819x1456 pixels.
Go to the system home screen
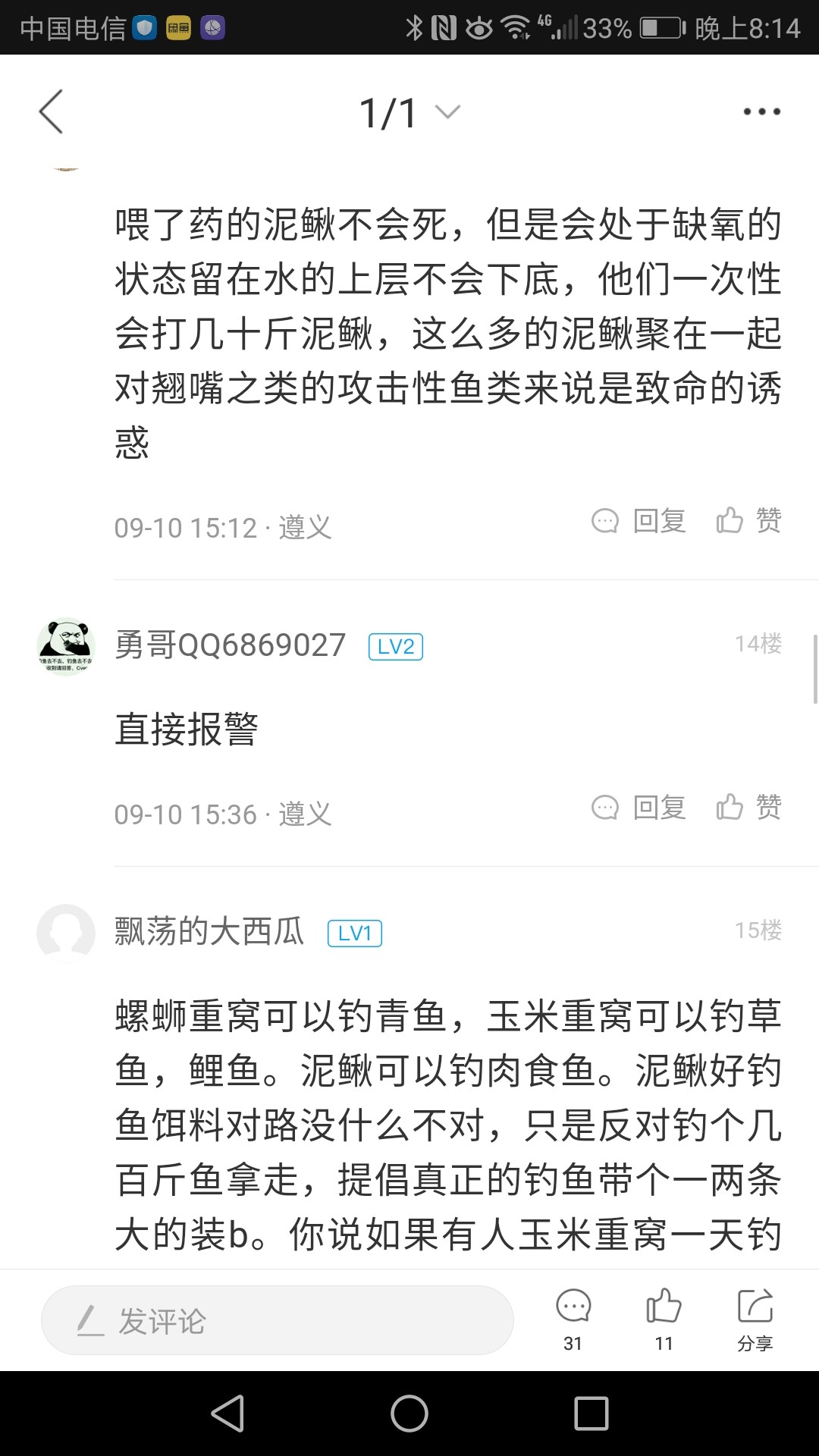click(409, 1414)
